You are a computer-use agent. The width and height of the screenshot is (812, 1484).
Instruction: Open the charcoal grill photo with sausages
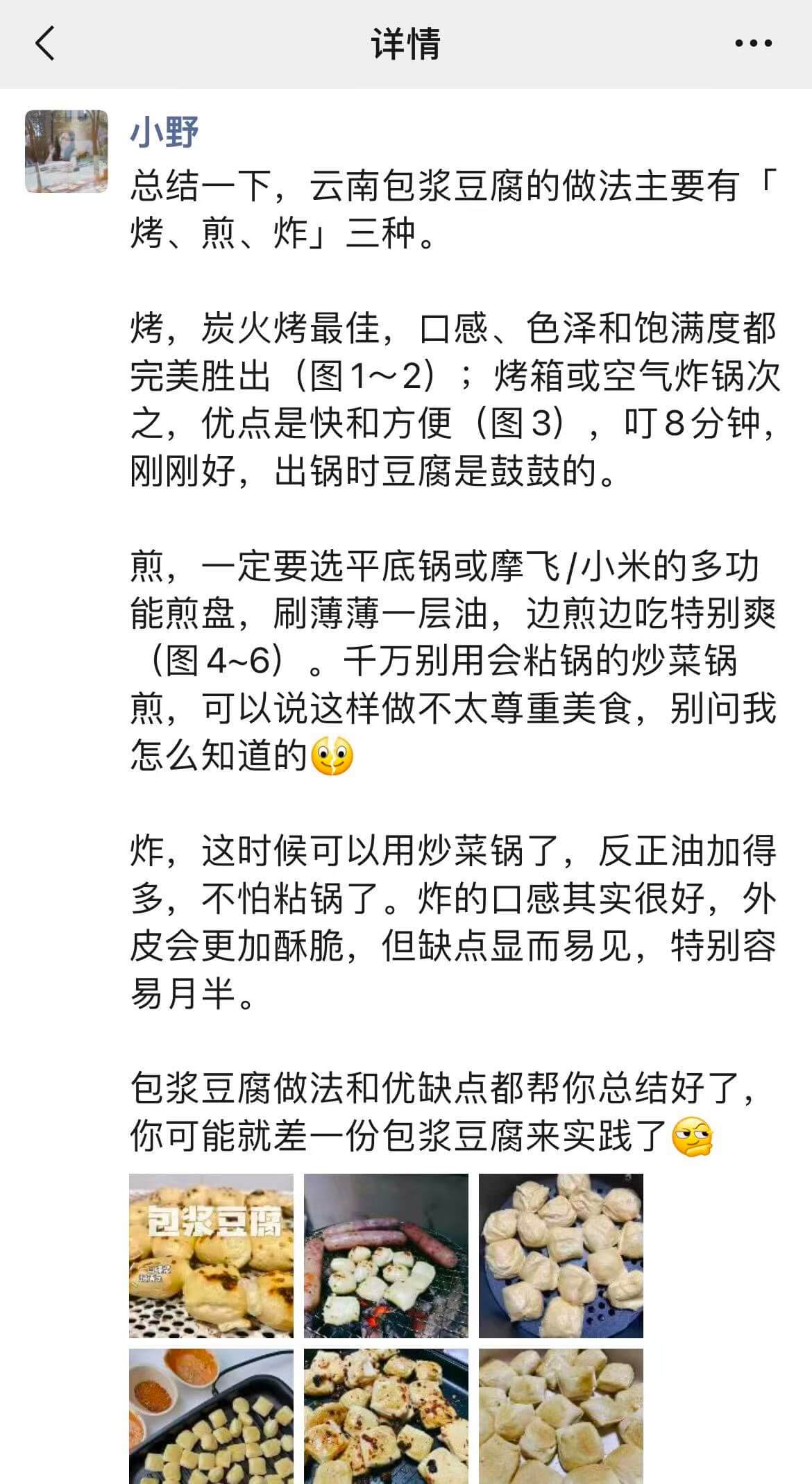click(386, 1256)
